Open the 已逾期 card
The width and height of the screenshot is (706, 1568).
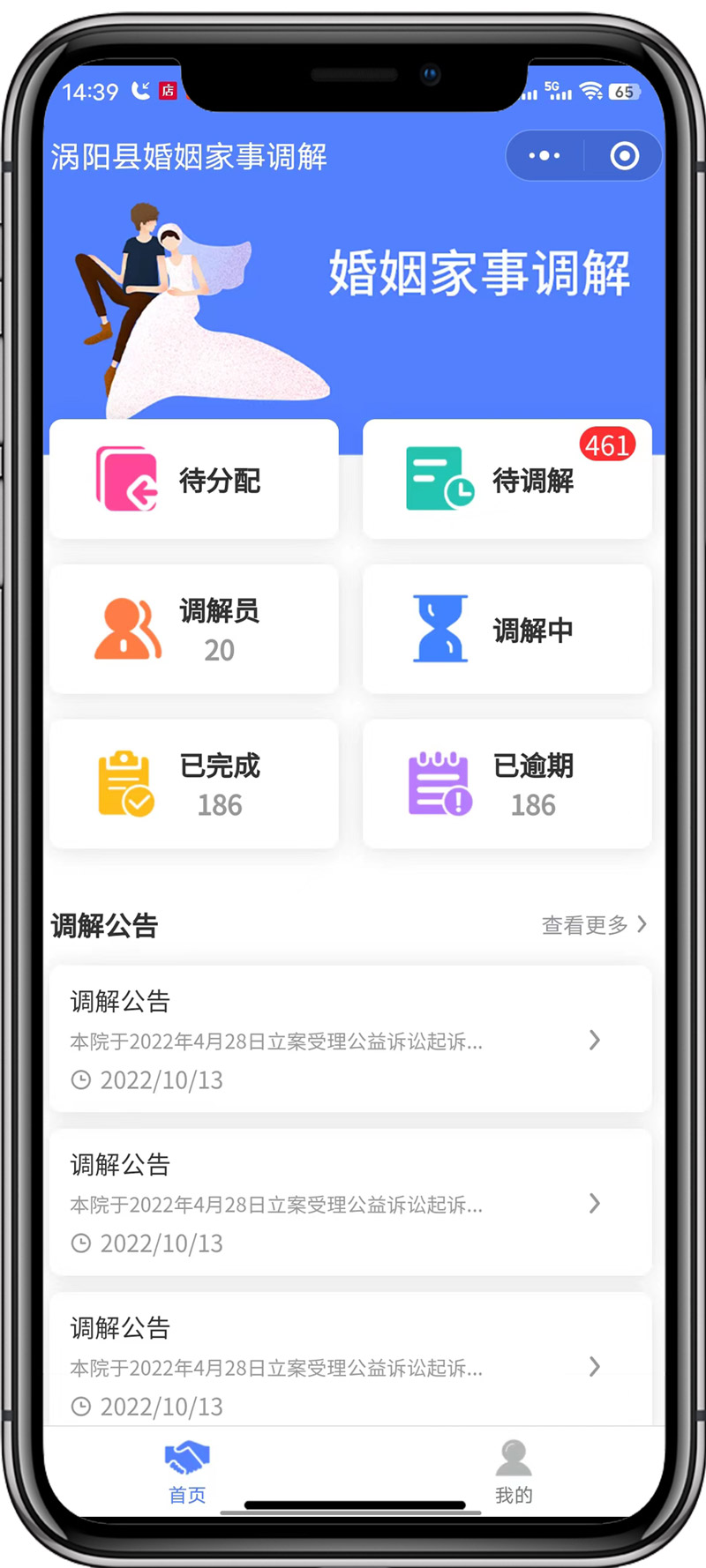[507, 784]
